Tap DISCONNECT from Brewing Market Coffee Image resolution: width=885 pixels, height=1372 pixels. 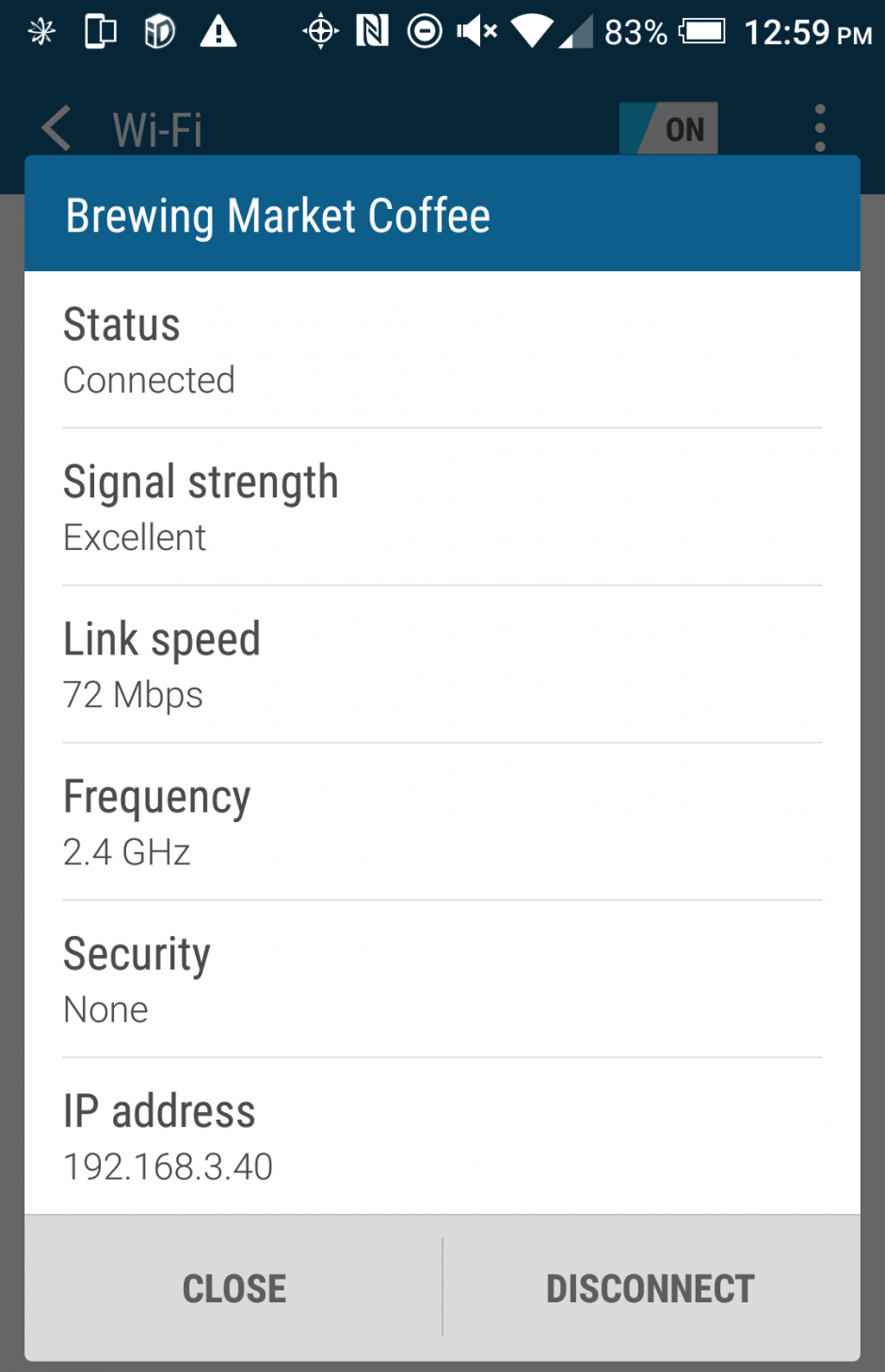pos(650,1287)
